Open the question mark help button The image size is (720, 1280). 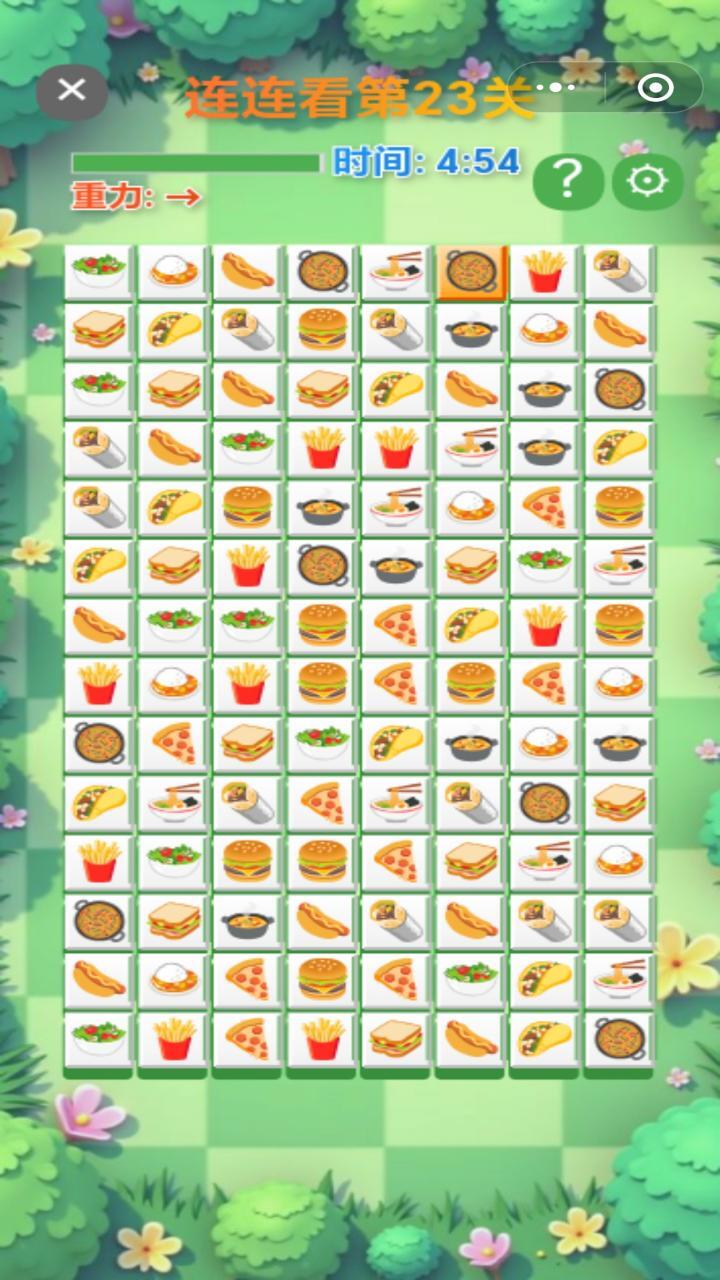coord(567,181)
